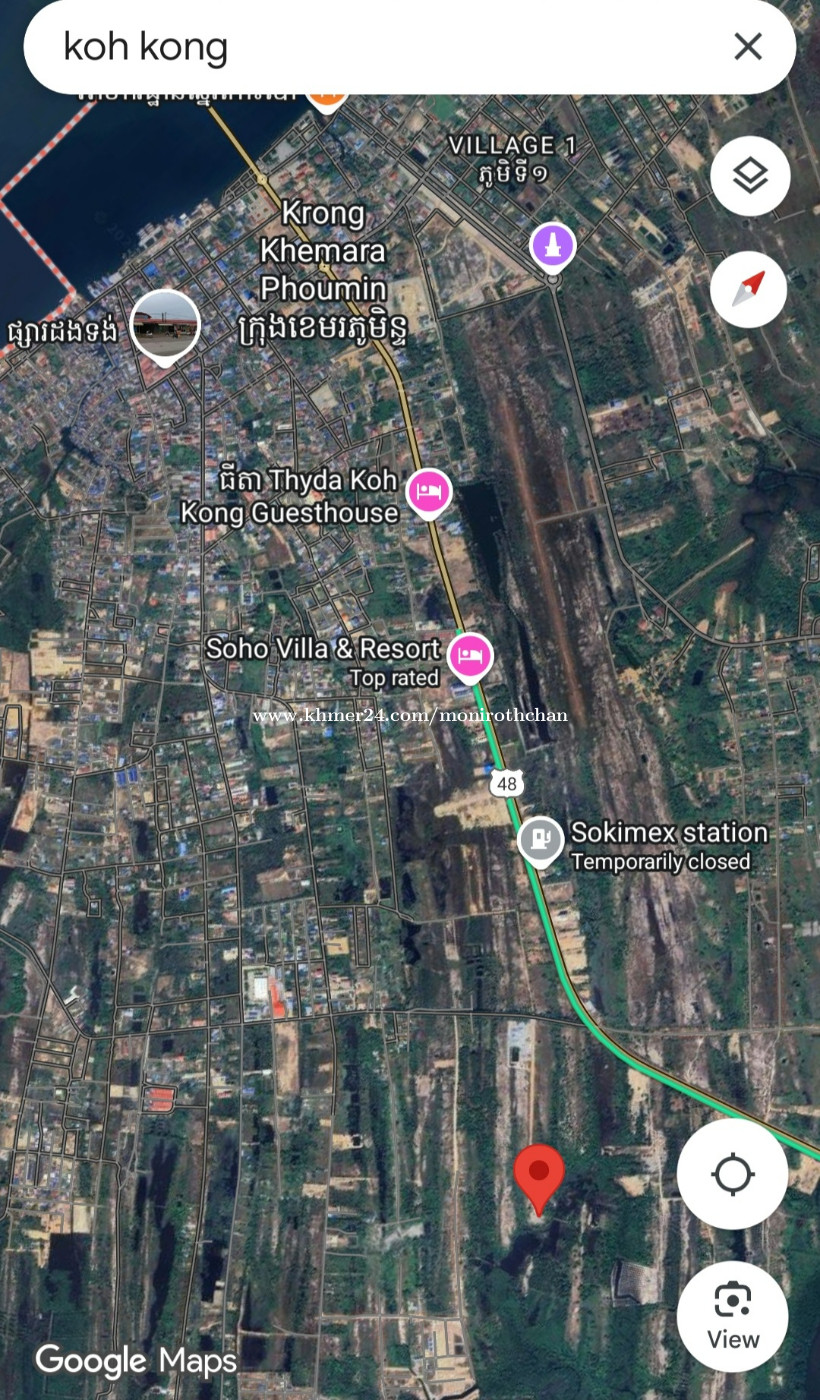The height and width of the screenshot is (1400, 820).
Task: Open the map layers button
Action: [750, 176]
